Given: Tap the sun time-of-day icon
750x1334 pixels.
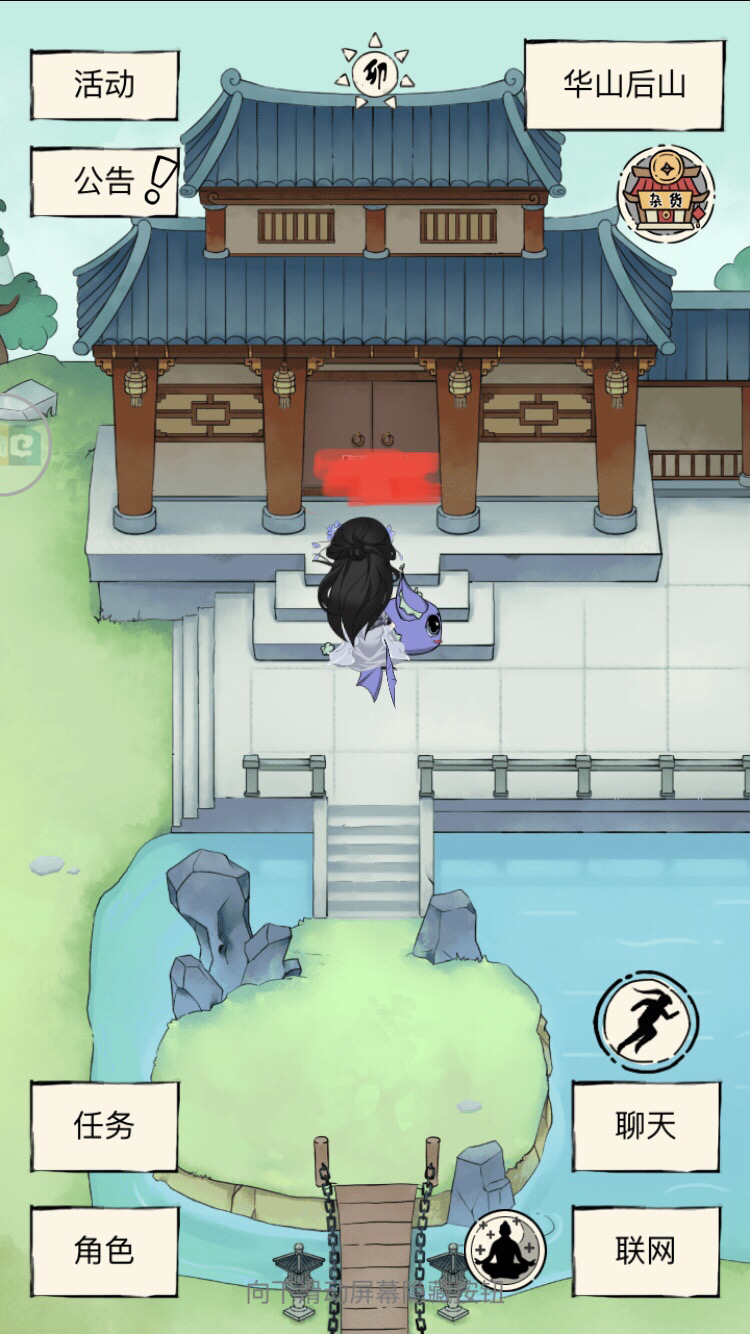Looking at the screenshot, I should click(x=375, y=72).
